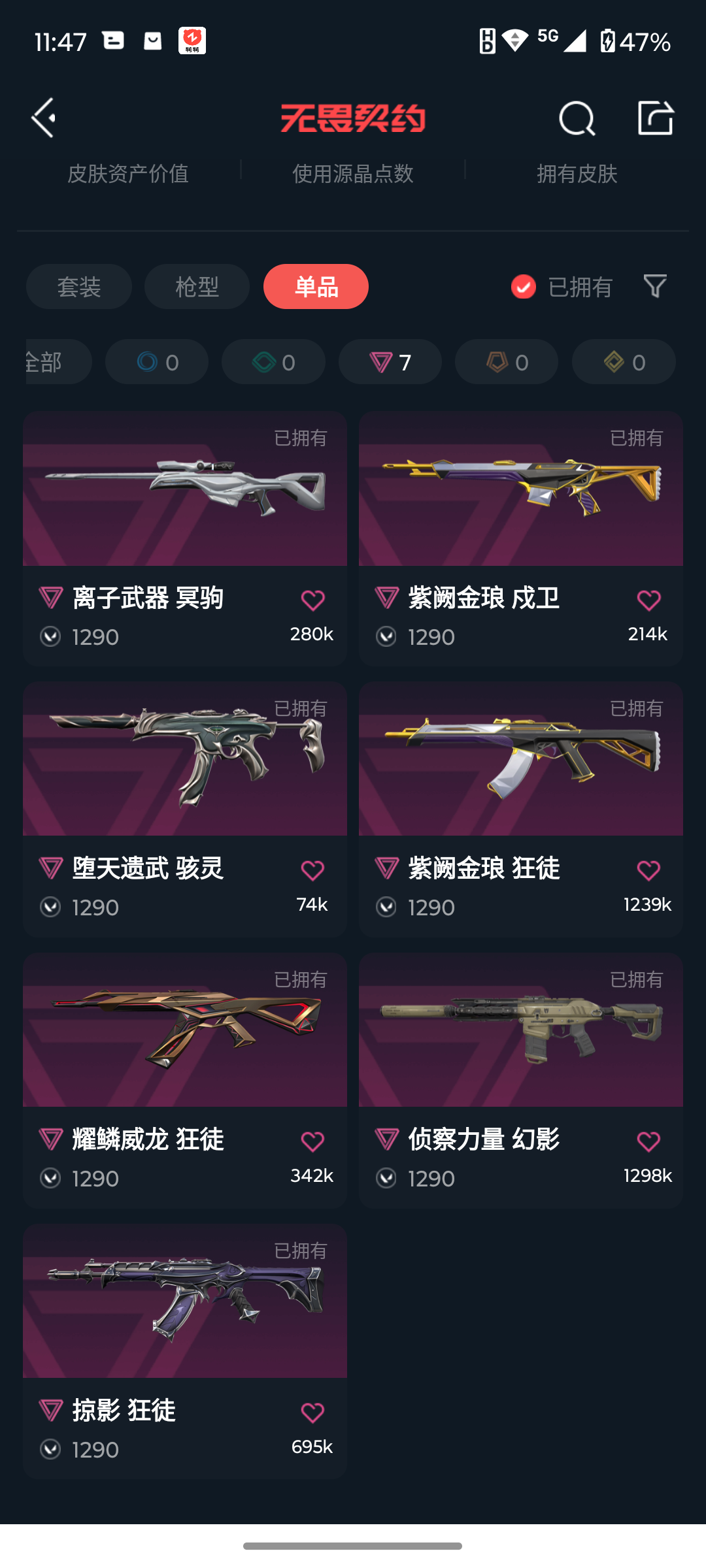Screen dimensions: 706x1568
Task: Filter by the pink tier chip showing 7
Action: (x=390, y=362)
